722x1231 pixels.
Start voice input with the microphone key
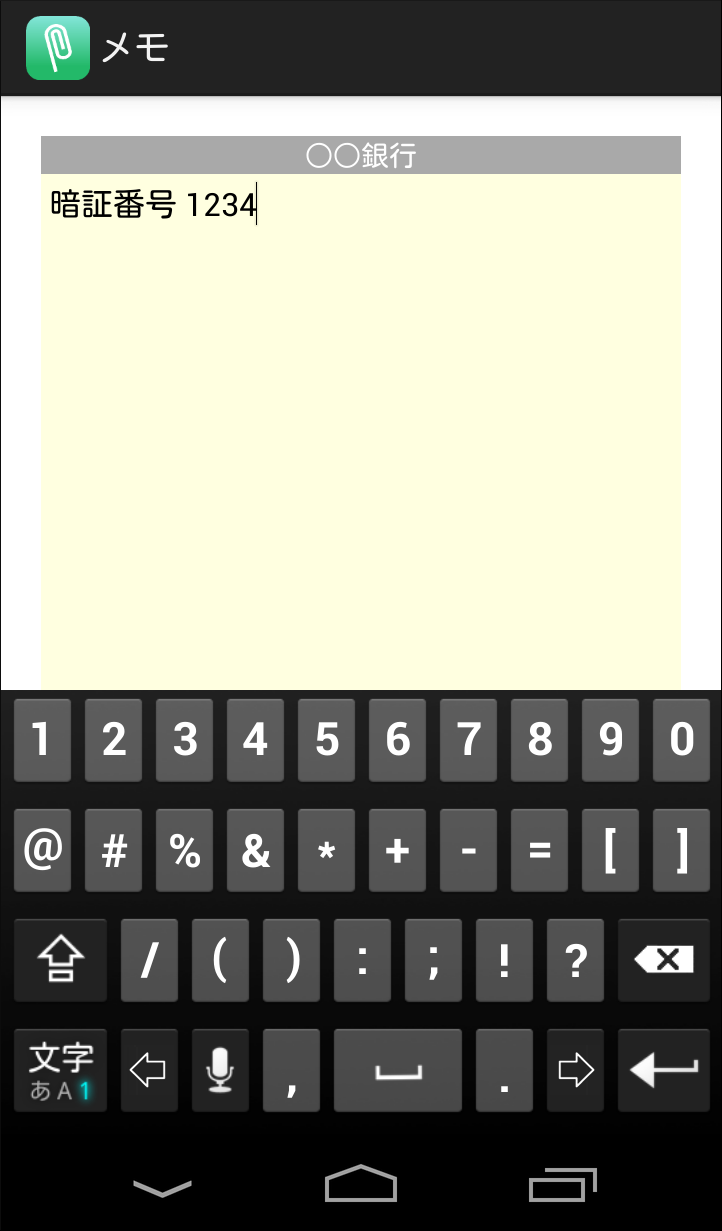pos(220,1070)
